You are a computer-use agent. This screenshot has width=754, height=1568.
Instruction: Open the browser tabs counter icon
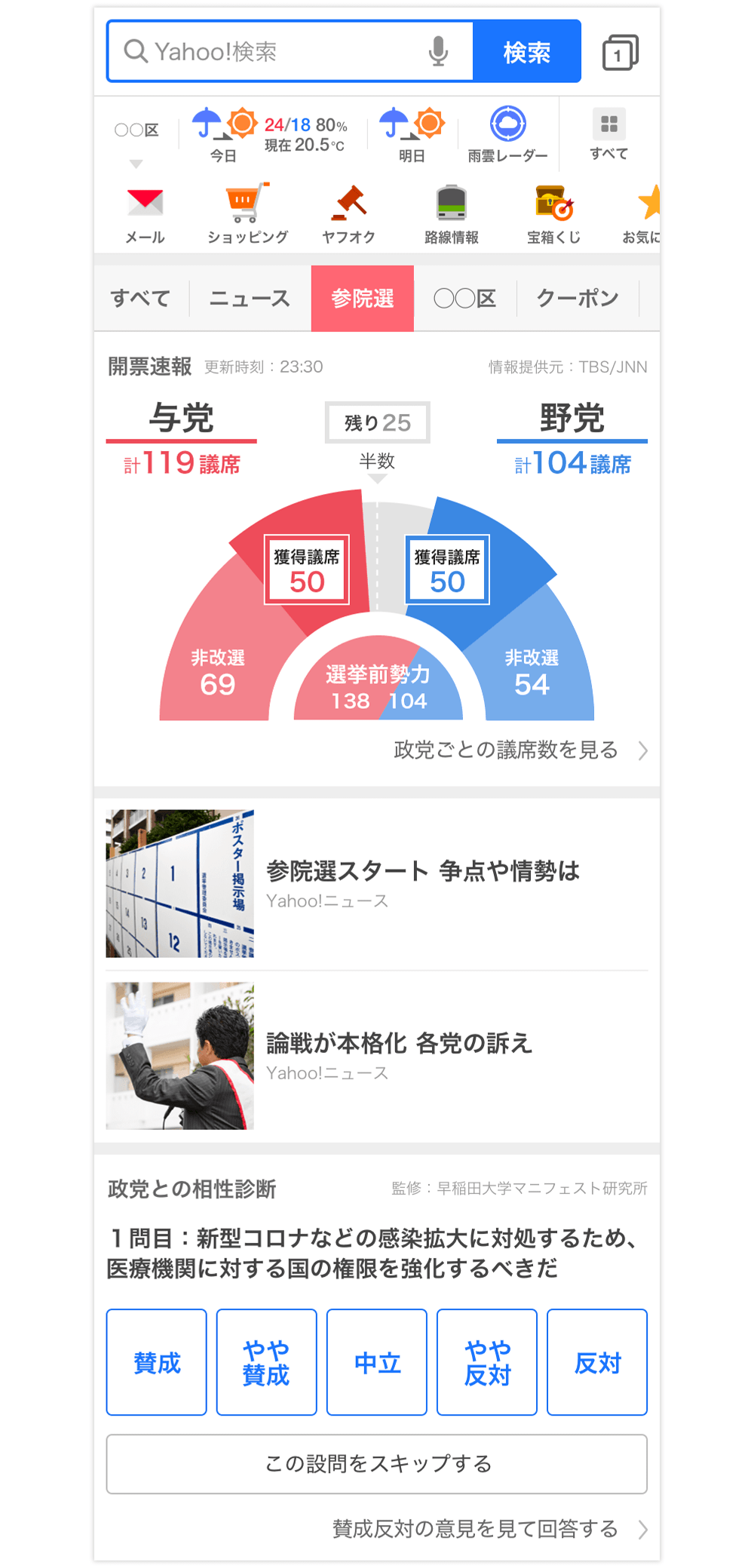tap(620, 53)
